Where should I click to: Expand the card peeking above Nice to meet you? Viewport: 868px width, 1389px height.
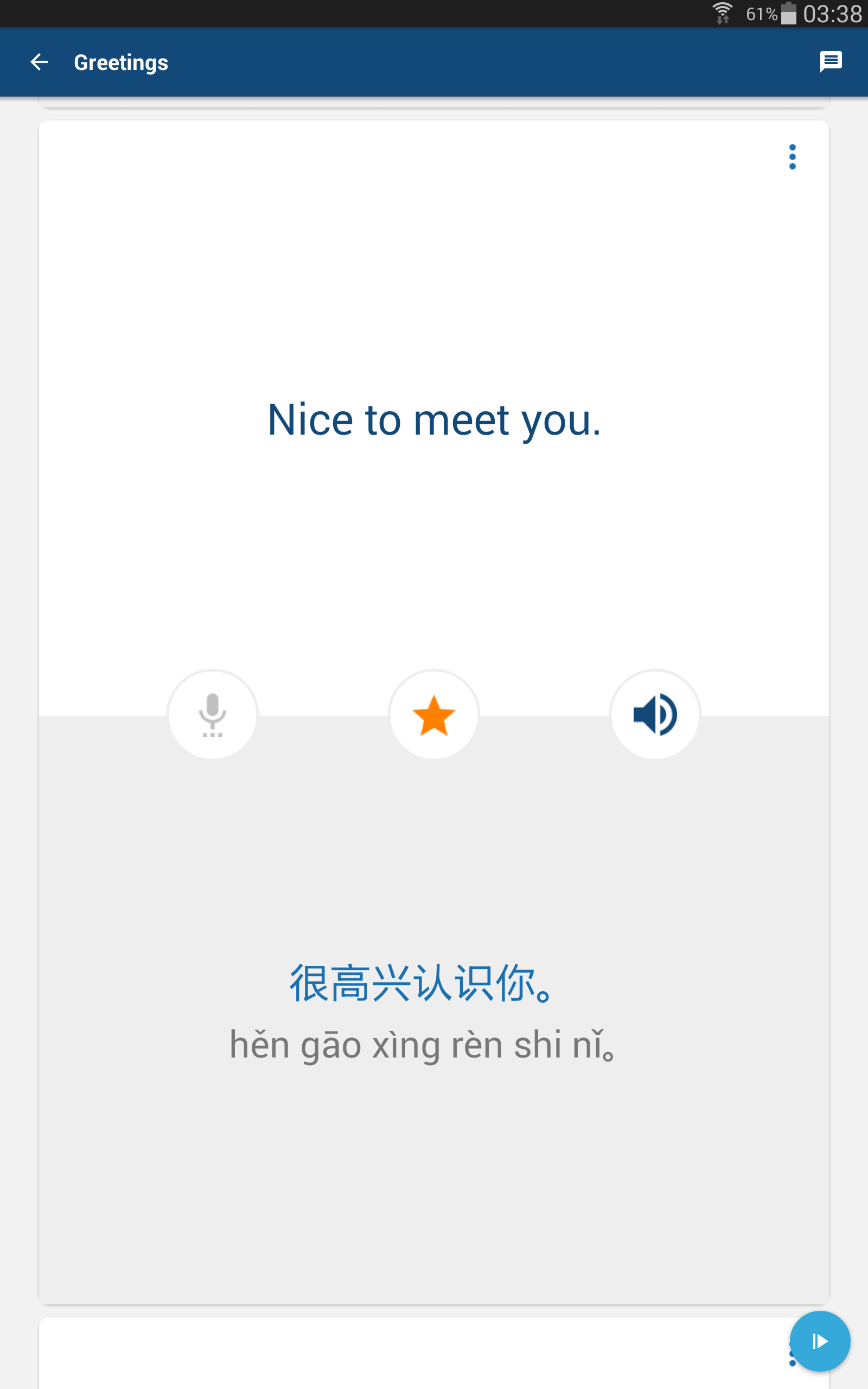click(434, 102)
